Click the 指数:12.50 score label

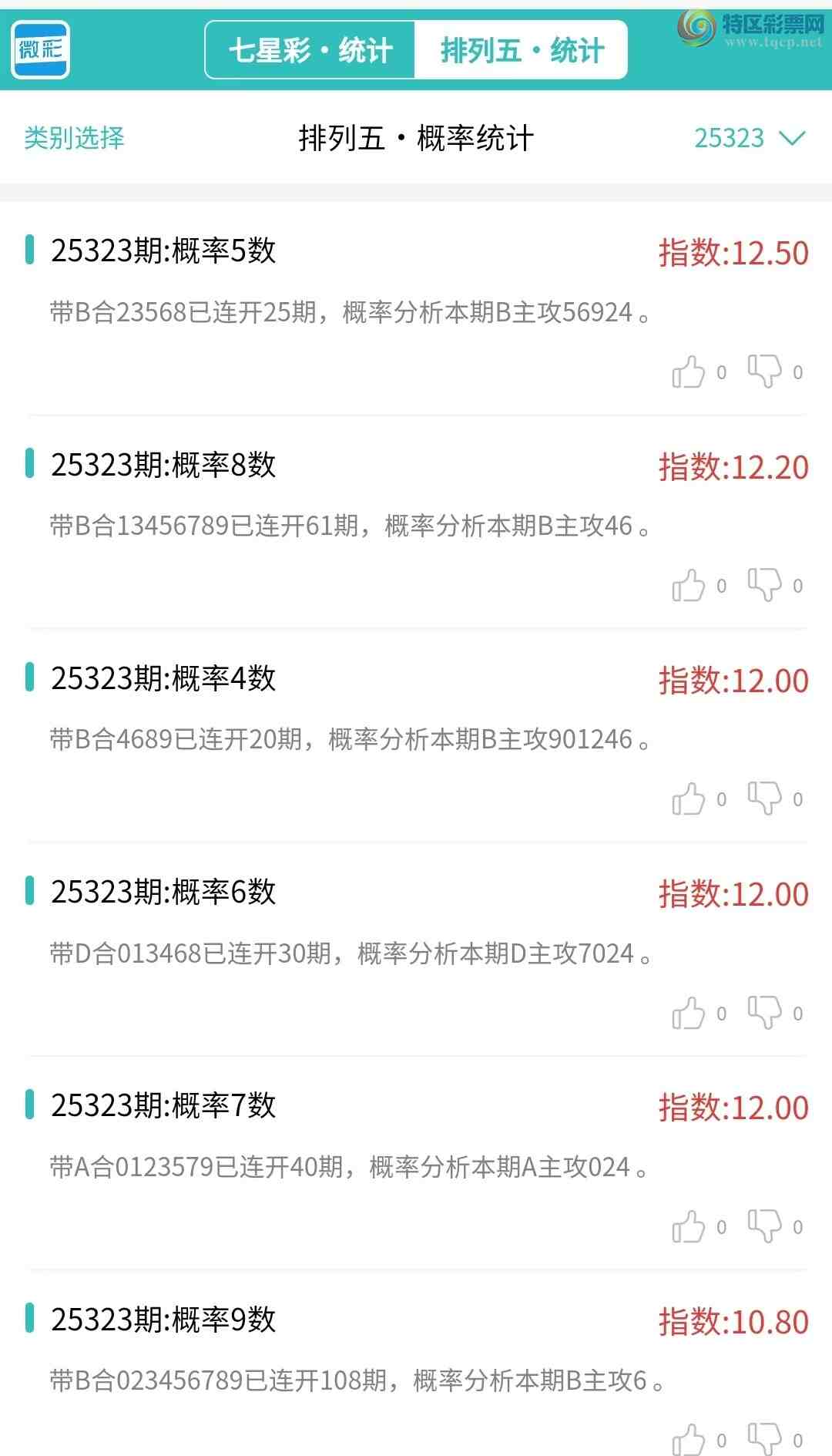tap(730, 251)
